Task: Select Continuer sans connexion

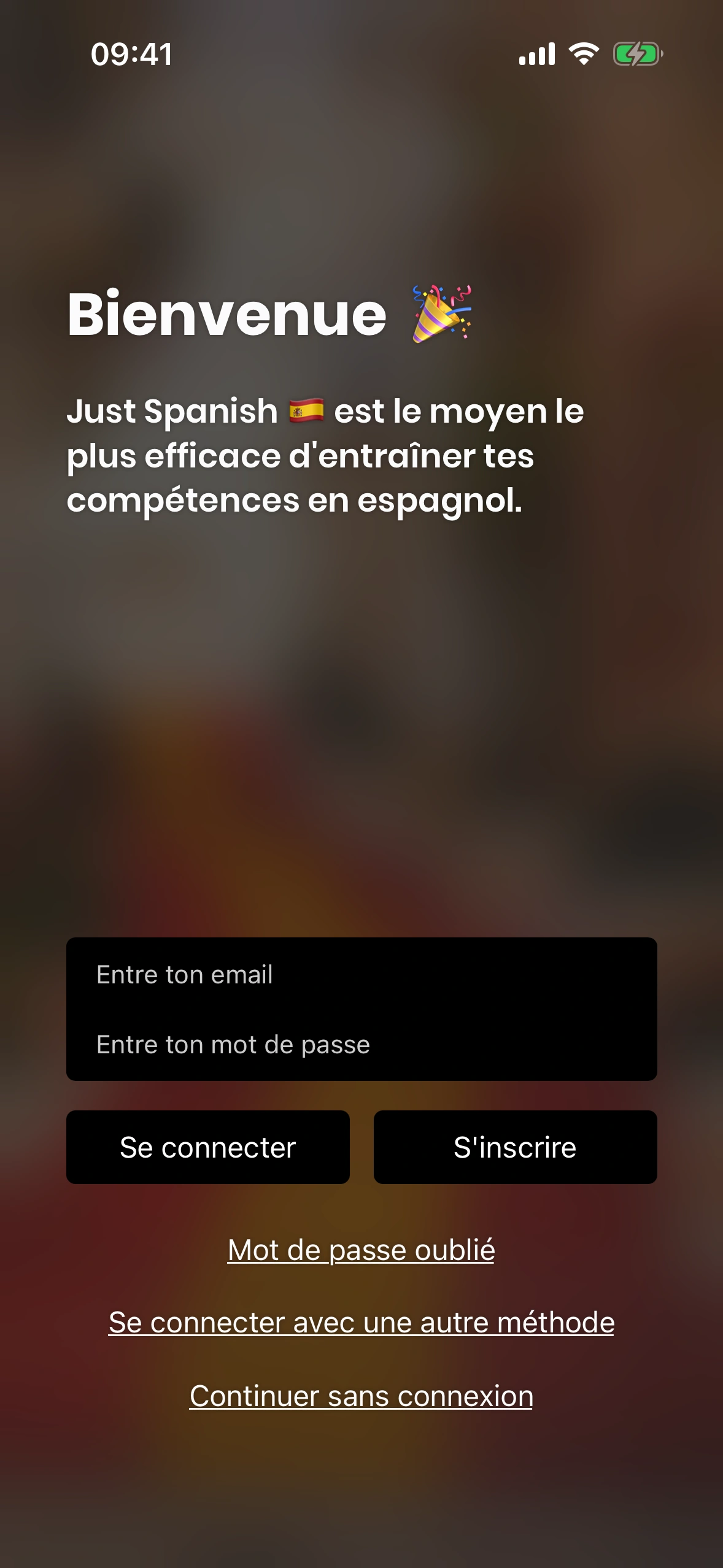Action: pyautogui.click(x=361, y=1396)
